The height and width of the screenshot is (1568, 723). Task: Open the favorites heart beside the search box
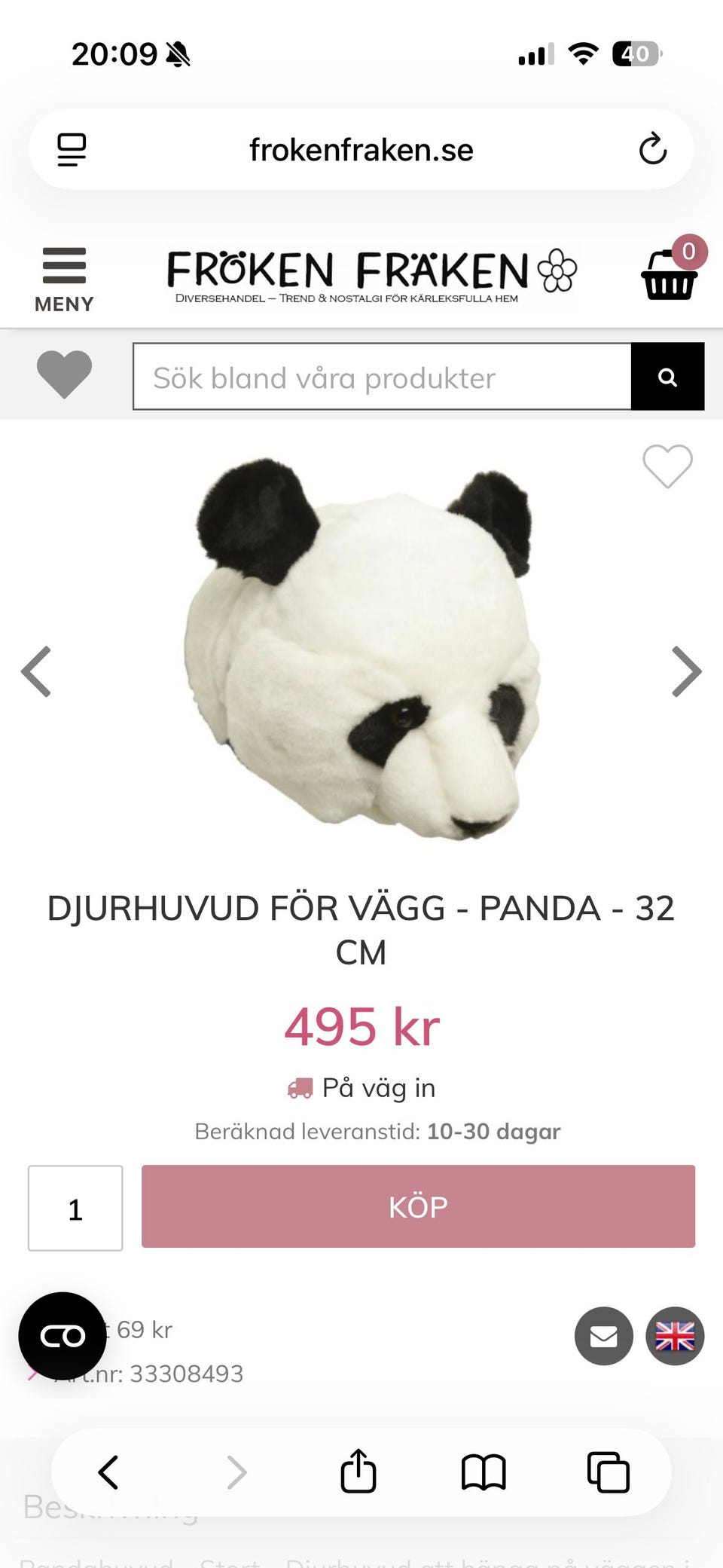pos(64,374)
